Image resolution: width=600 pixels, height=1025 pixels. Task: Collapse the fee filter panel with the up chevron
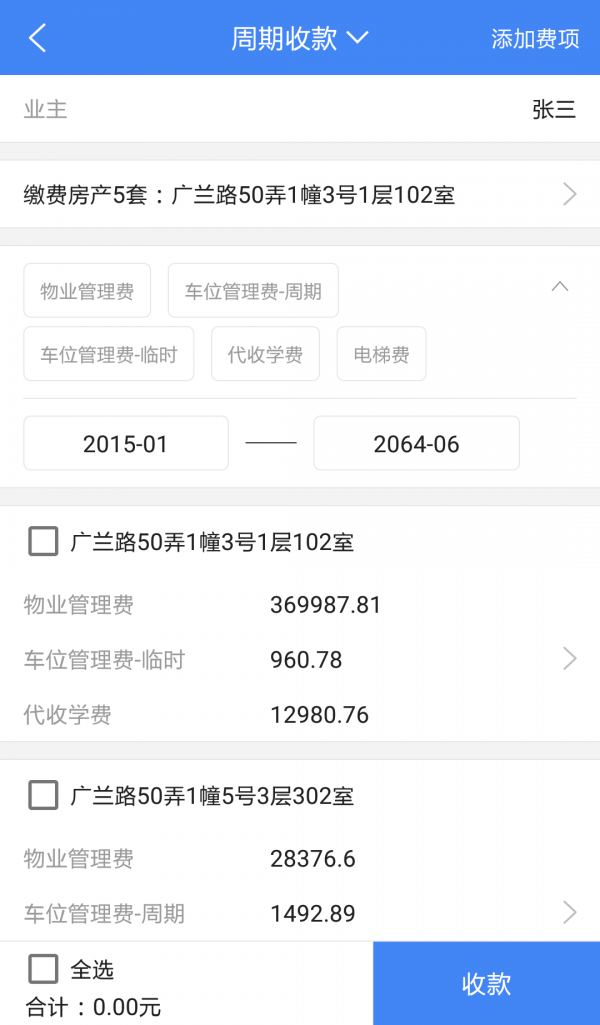point(560,287)
